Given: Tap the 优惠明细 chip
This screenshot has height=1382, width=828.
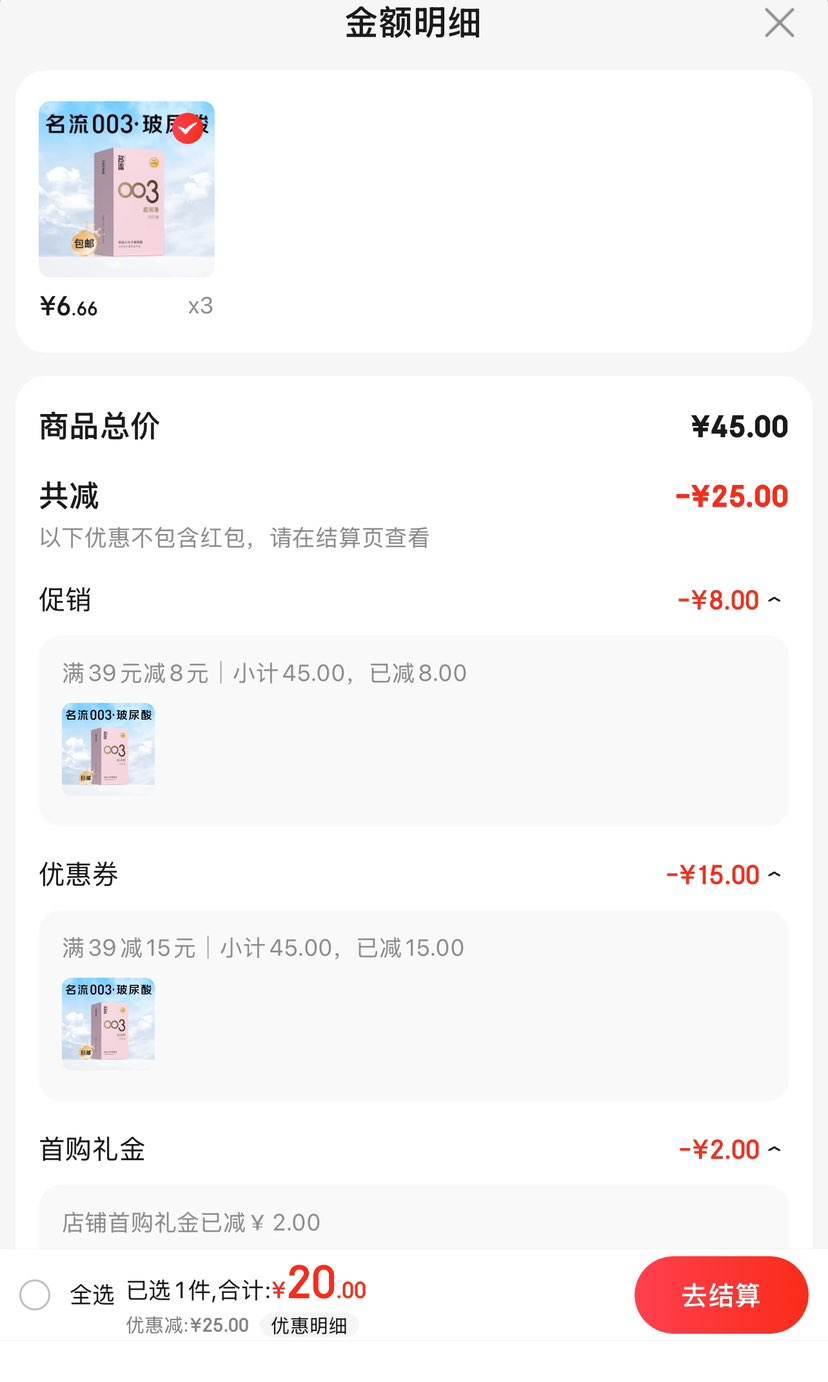Looking at the screenshot, I should tap(309, 1326).
